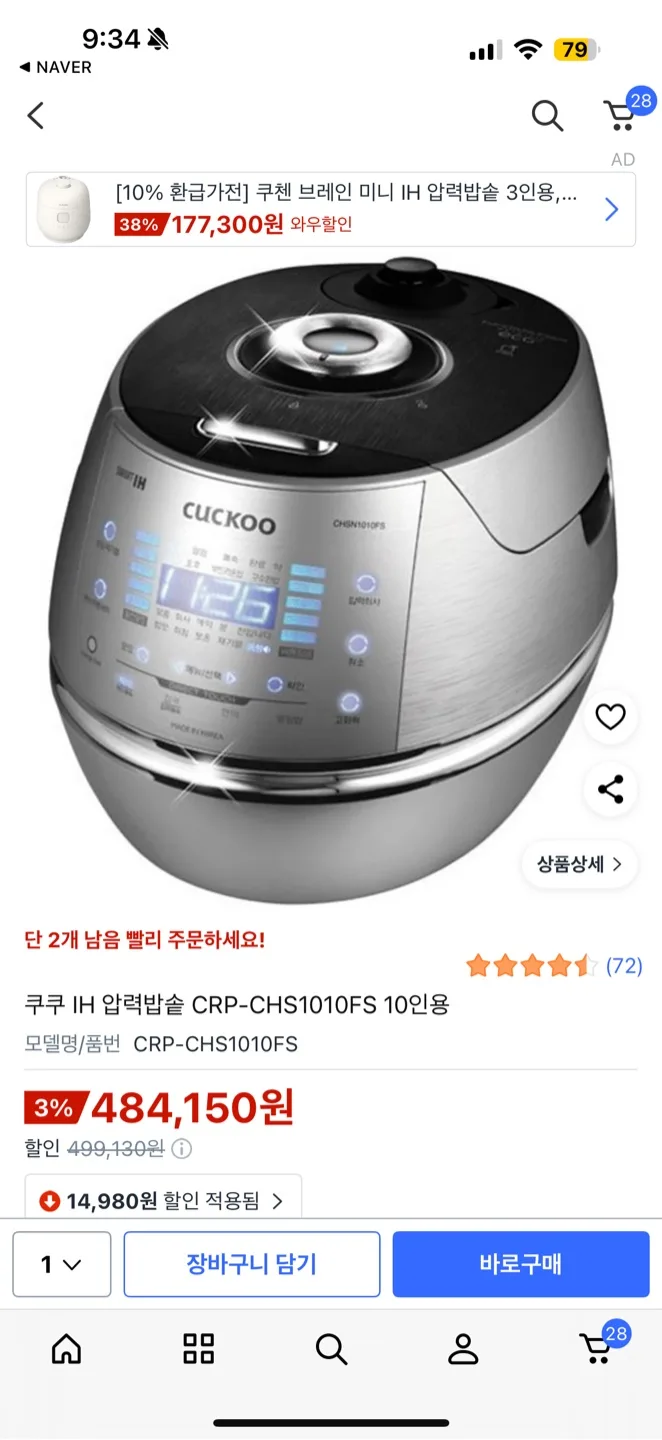Expand the 14,980원 할인 적용됨 details
Viewport: 662px width, 1440px height.
pyautogui.click(x=163, y=1200)
